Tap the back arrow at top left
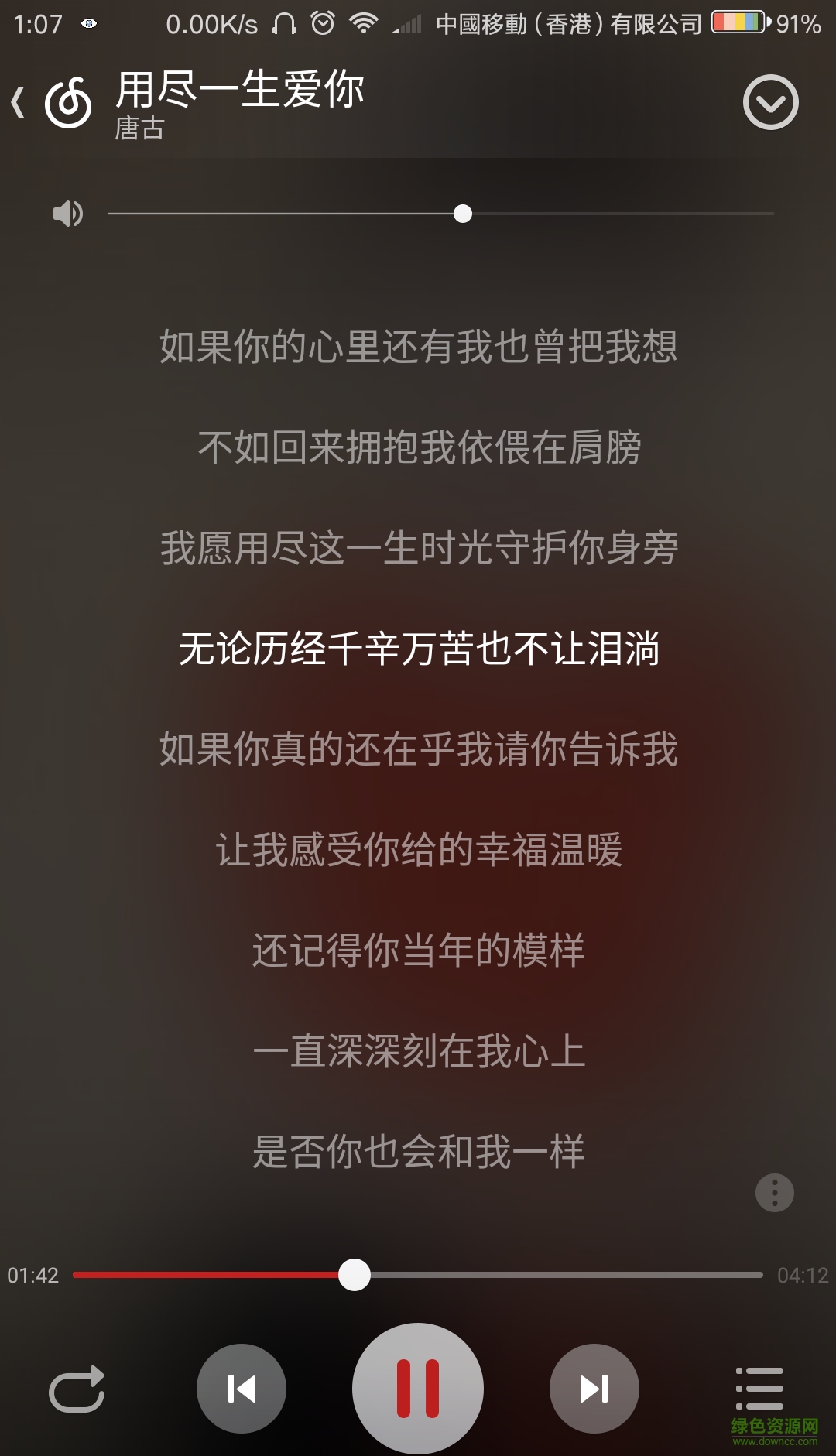The image size is (836, 1456). (x=19, y=101)
